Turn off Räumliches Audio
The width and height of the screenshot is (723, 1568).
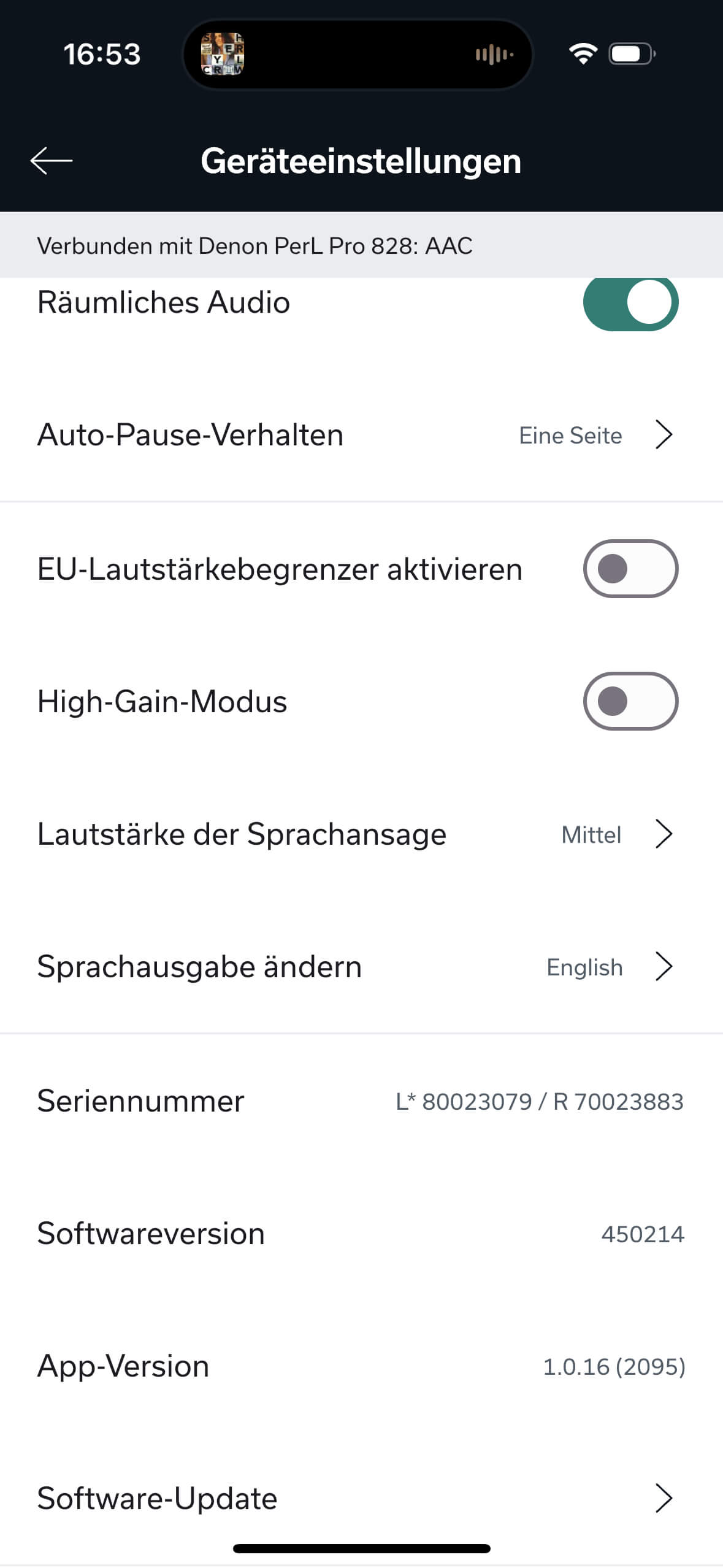tap(630, 302)
